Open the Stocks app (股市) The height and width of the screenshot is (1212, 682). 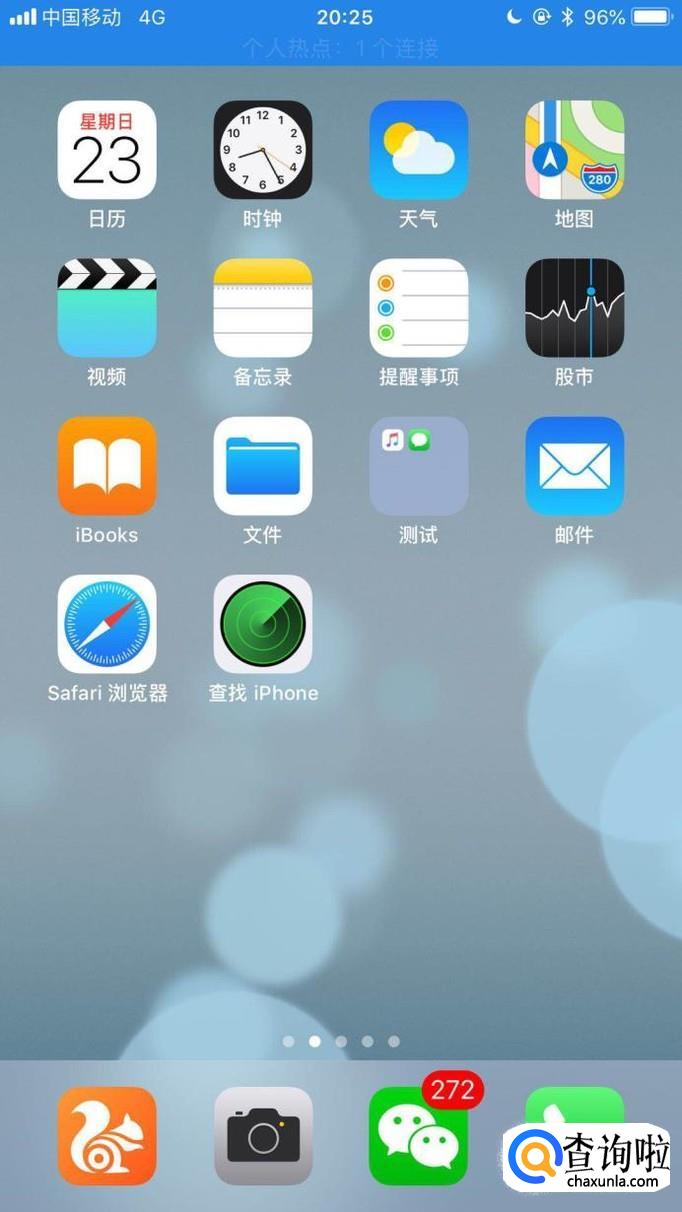575,308
